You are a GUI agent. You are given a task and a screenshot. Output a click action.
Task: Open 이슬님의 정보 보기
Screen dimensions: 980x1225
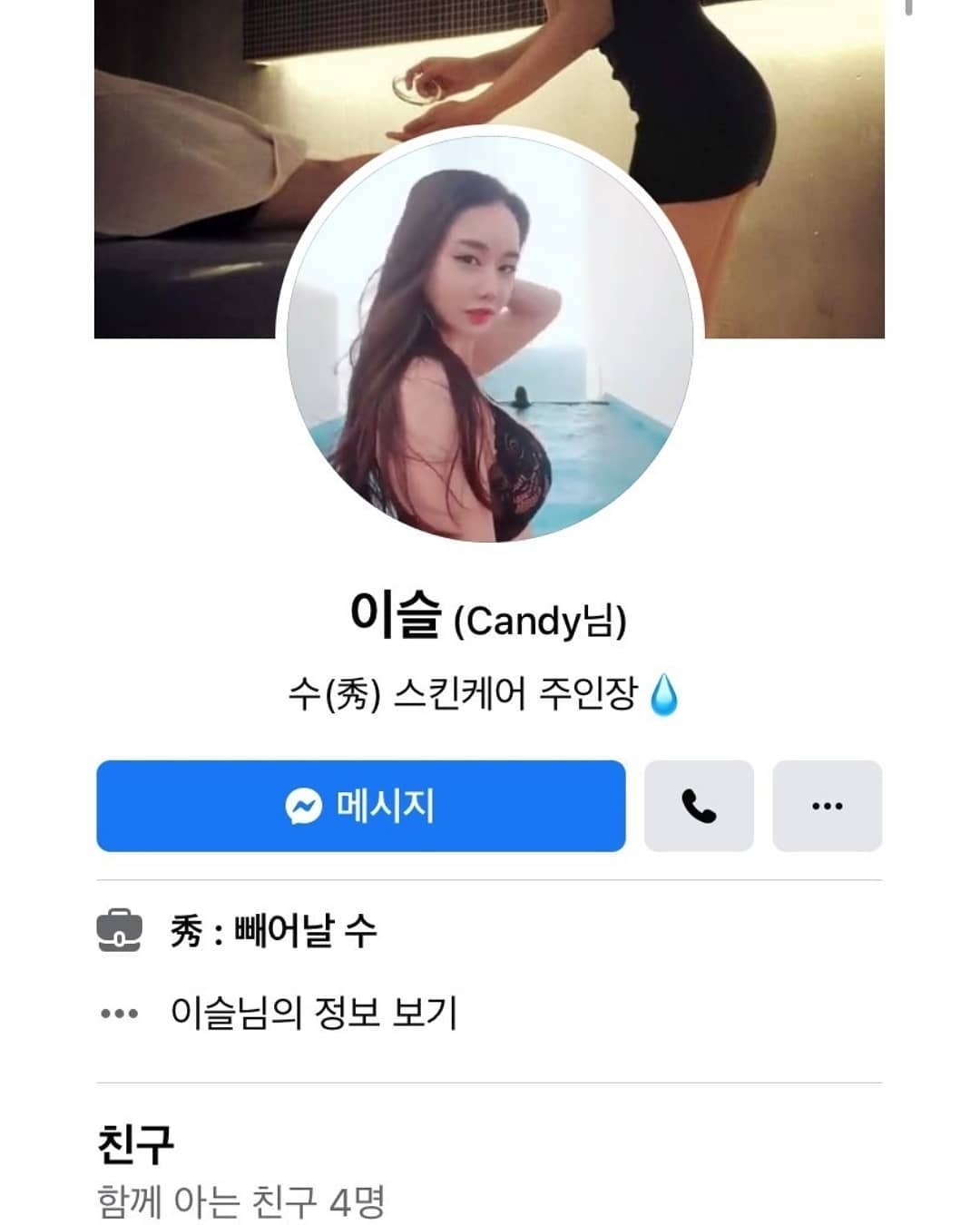point(313,1013)
